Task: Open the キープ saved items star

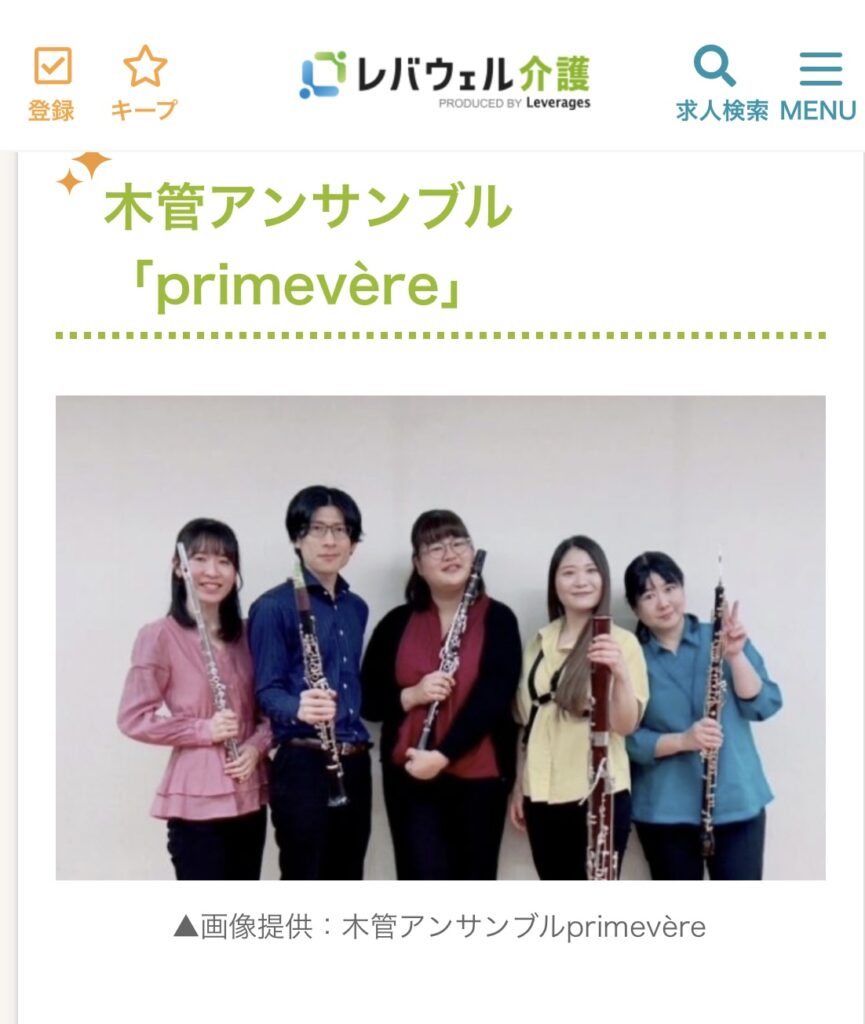Action: pyautogui.click(x=144, y=82)
